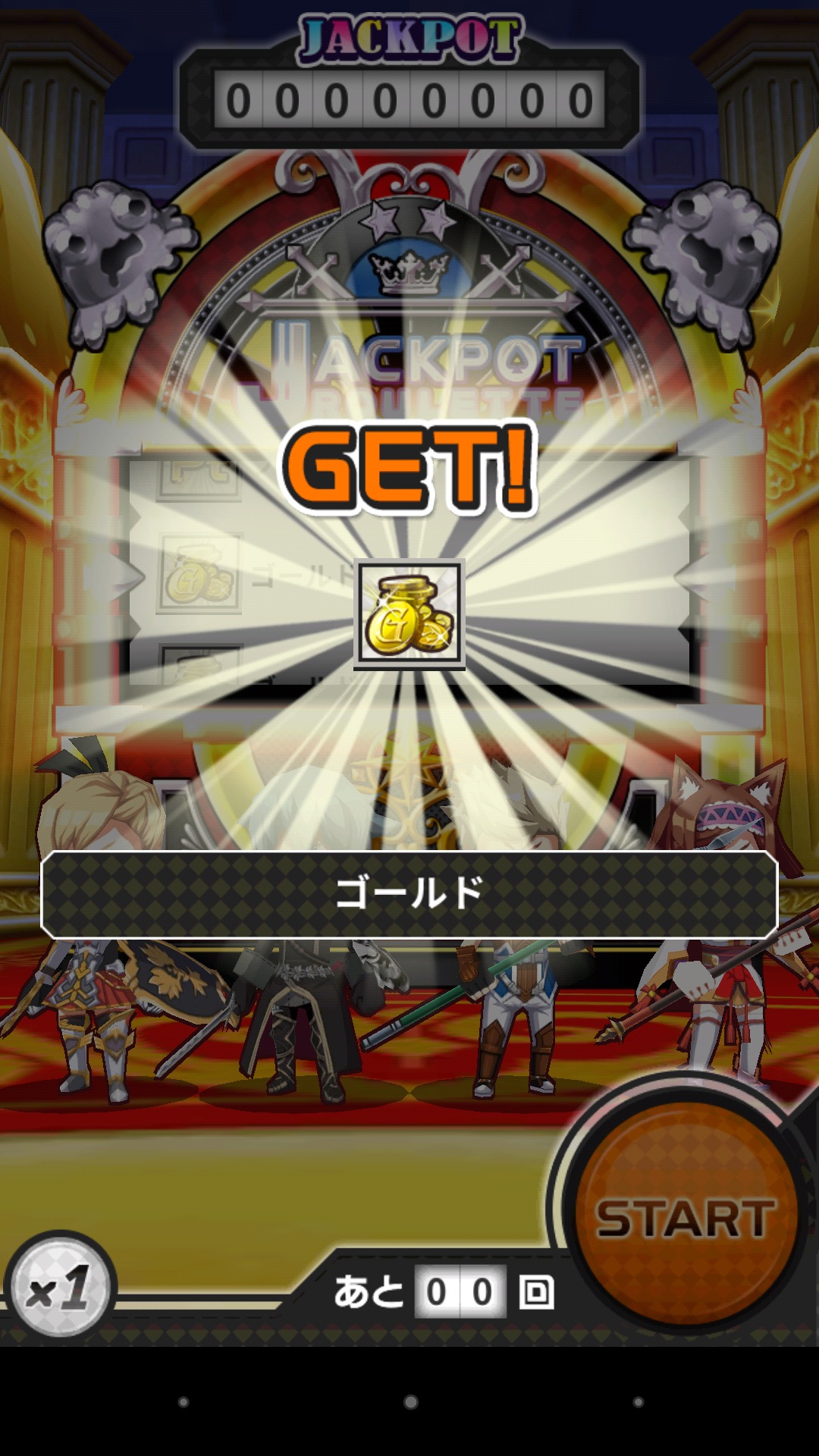The image size is (819, 1456).
Task: Tap the system home button
Action: point(410,1402)
